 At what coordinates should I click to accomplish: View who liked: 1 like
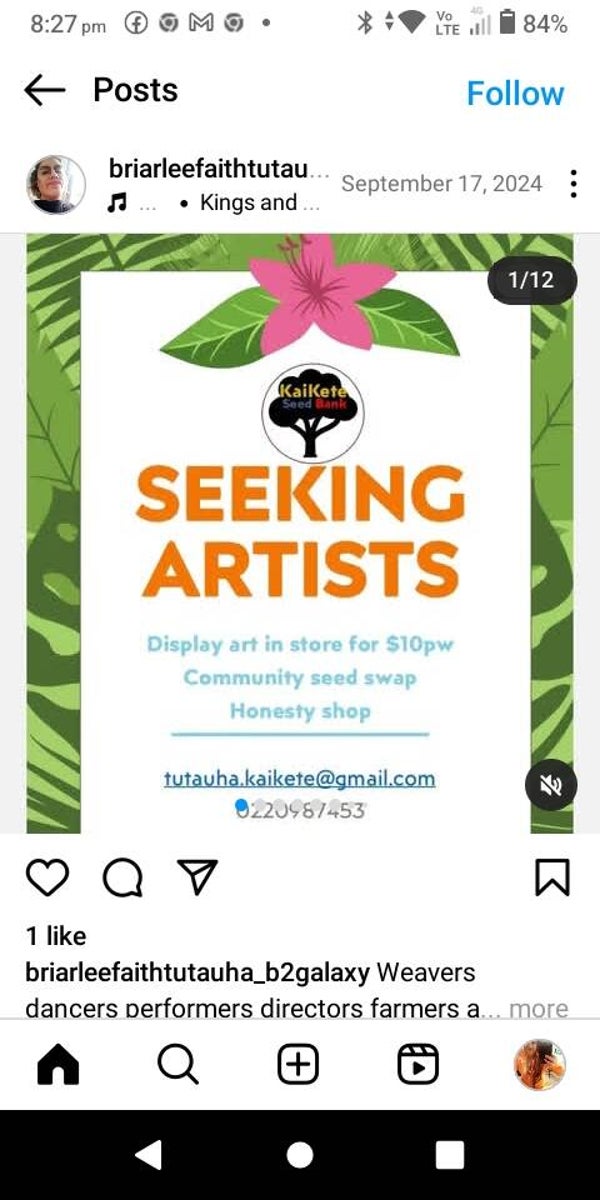[56, 936]
